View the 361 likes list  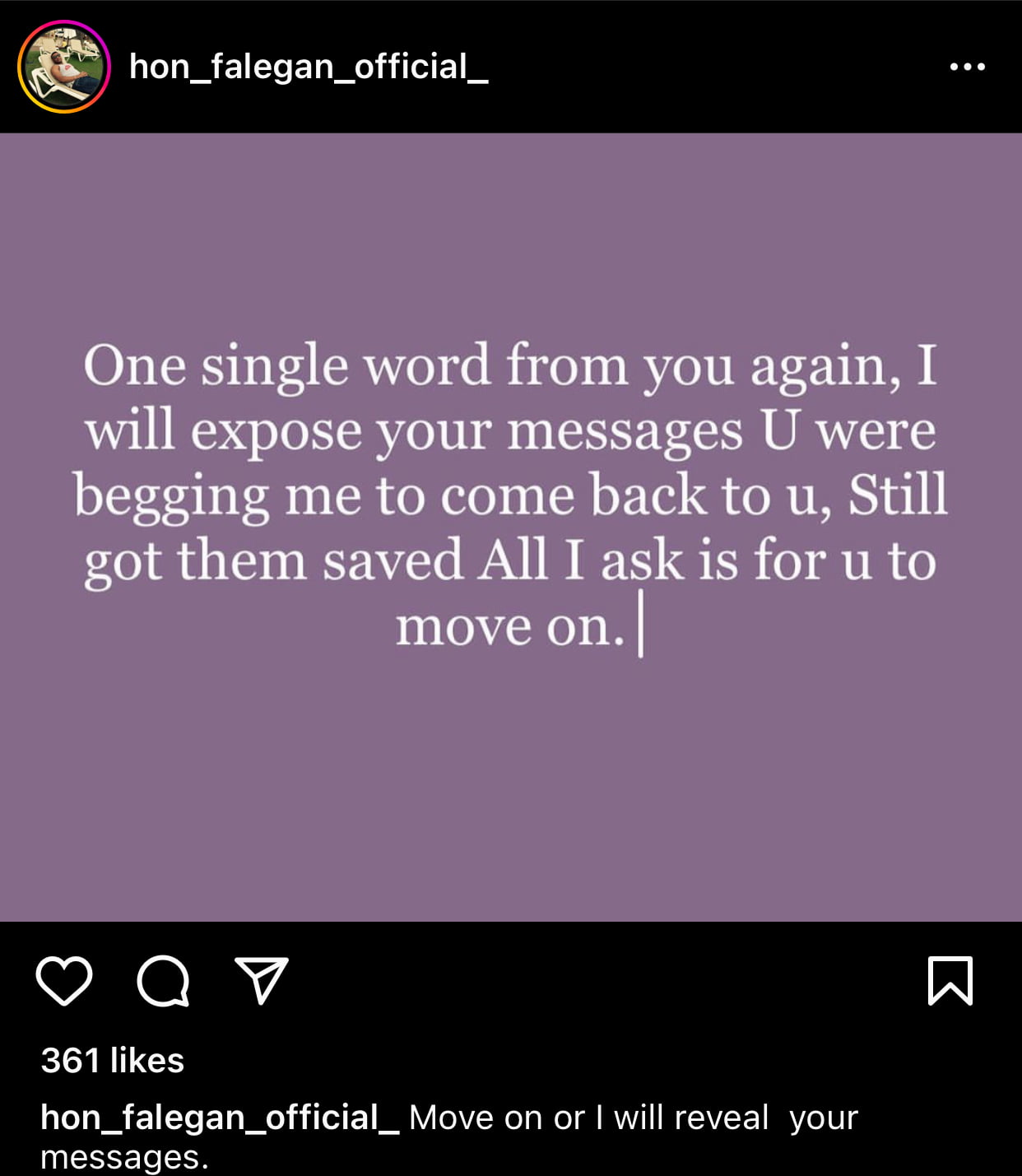click(x=113, y=1060)
